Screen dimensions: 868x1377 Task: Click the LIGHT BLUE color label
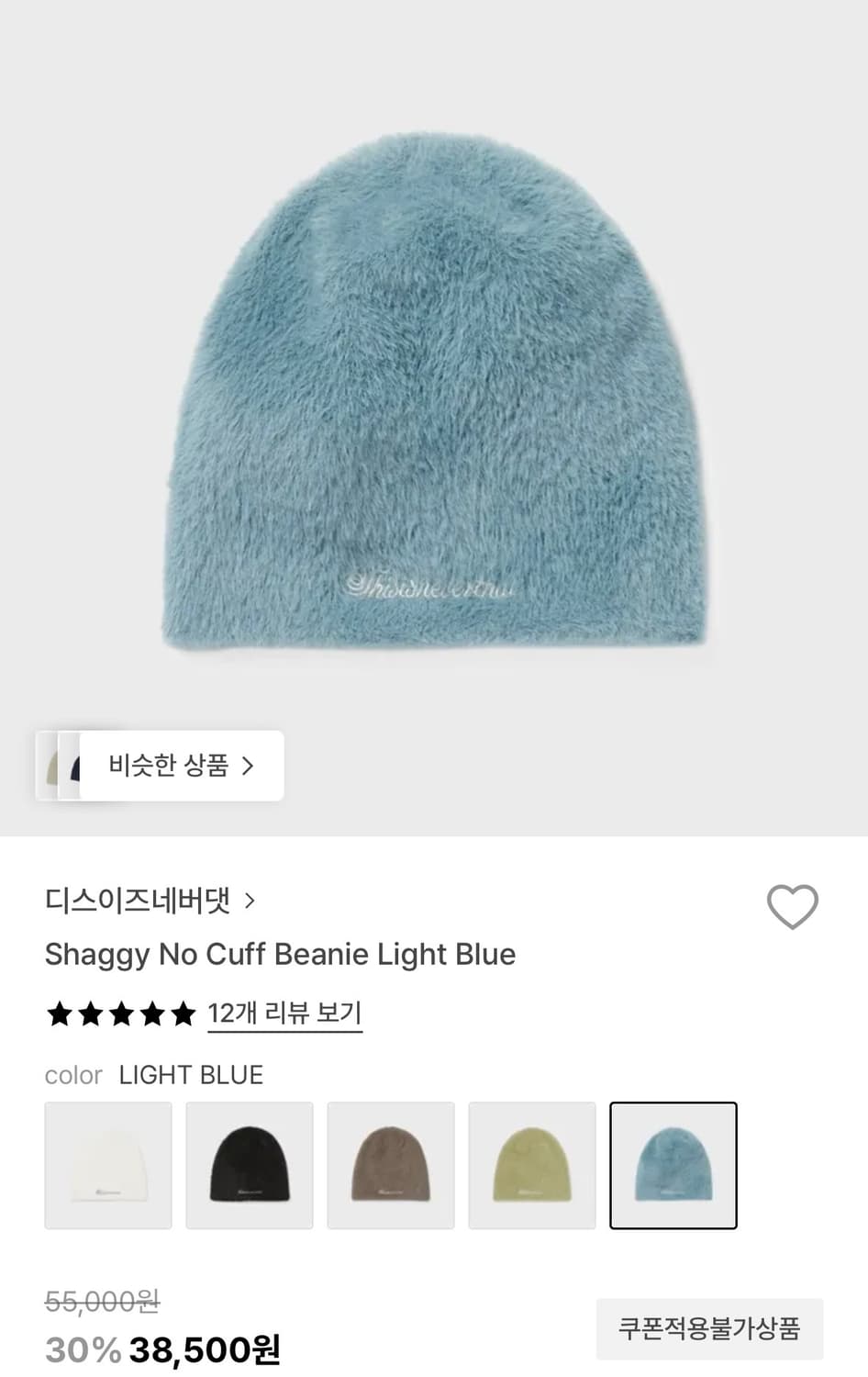click(x=190, y=1074)
